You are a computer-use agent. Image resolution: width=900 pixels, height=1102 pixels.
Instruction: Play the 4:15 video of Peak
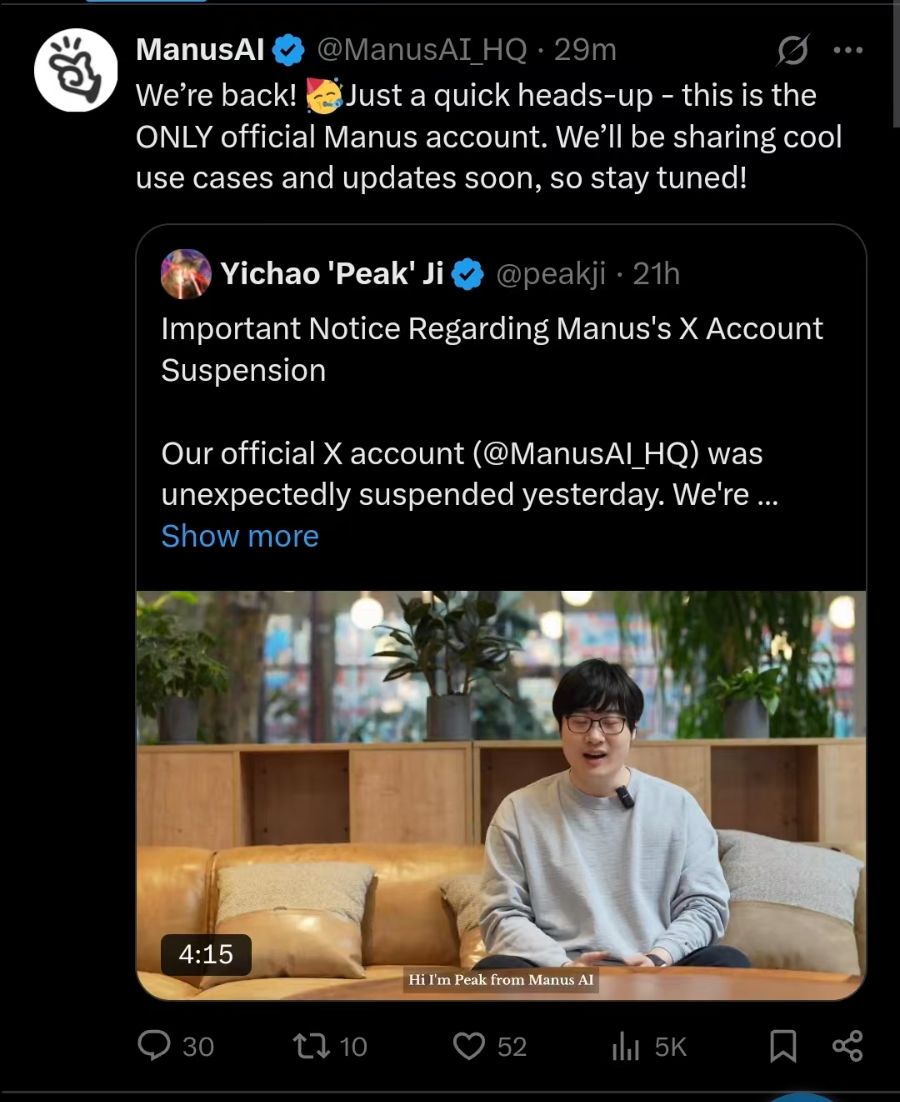click(500, 795)
